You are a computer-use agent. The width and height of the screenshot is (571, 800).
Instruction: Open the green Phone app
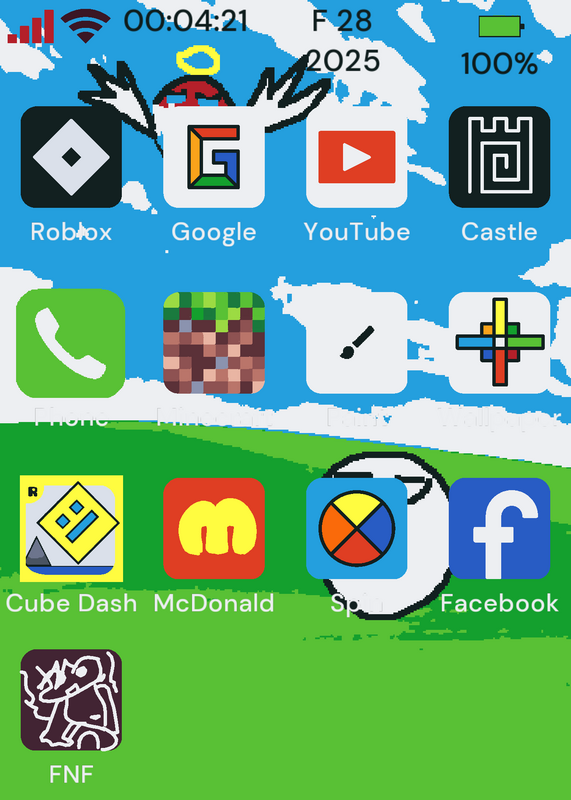(70, 343)
